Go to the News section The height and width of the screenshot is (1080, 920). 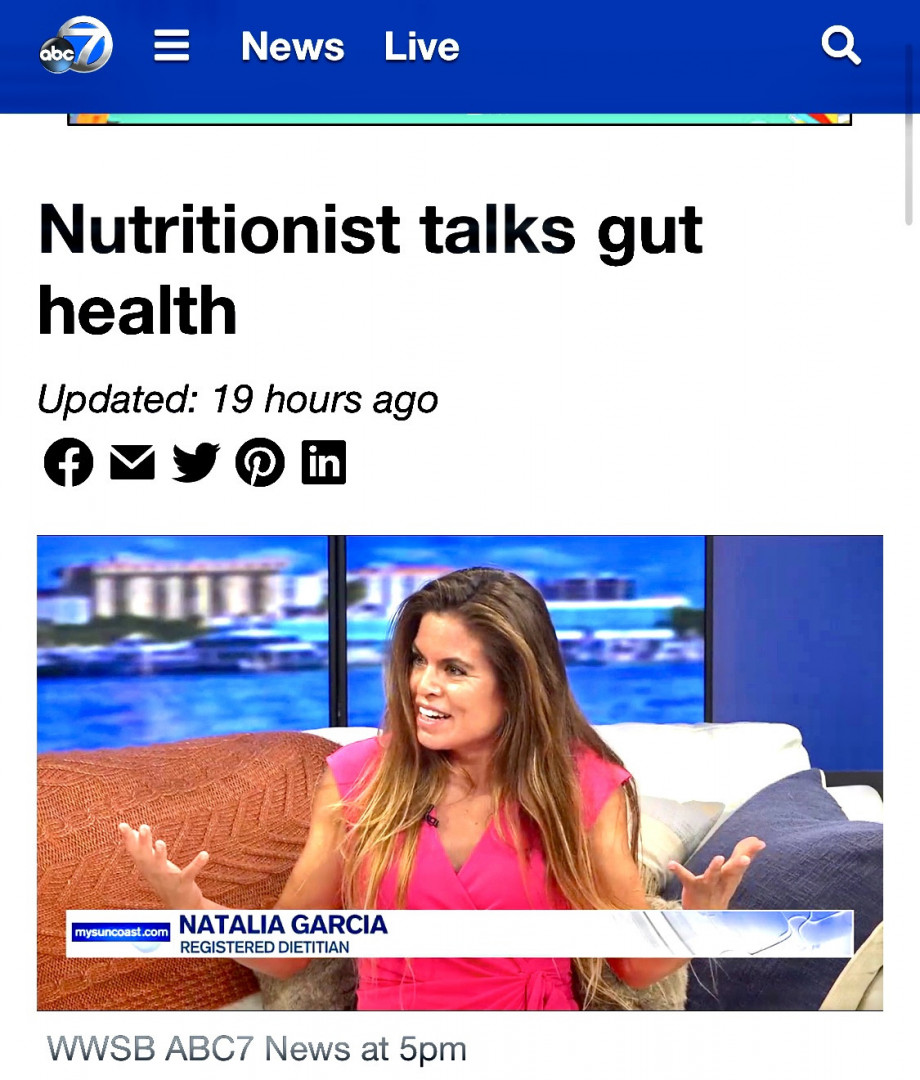[292, 47]
